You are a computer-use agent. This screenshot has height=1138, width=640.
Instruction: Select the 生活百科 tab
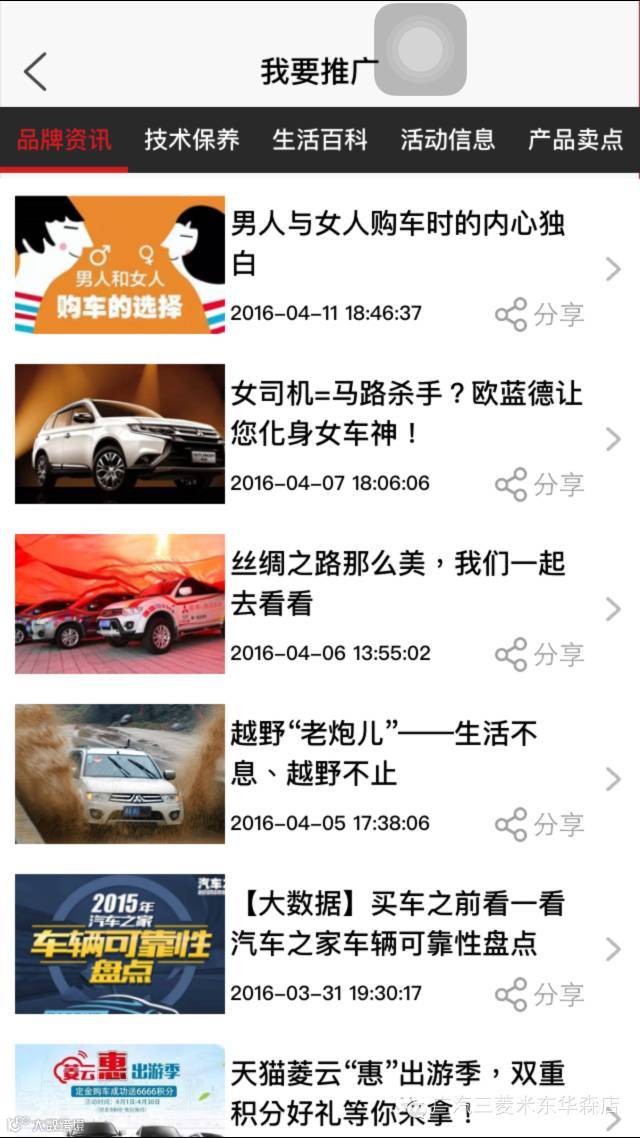[320, 139]
